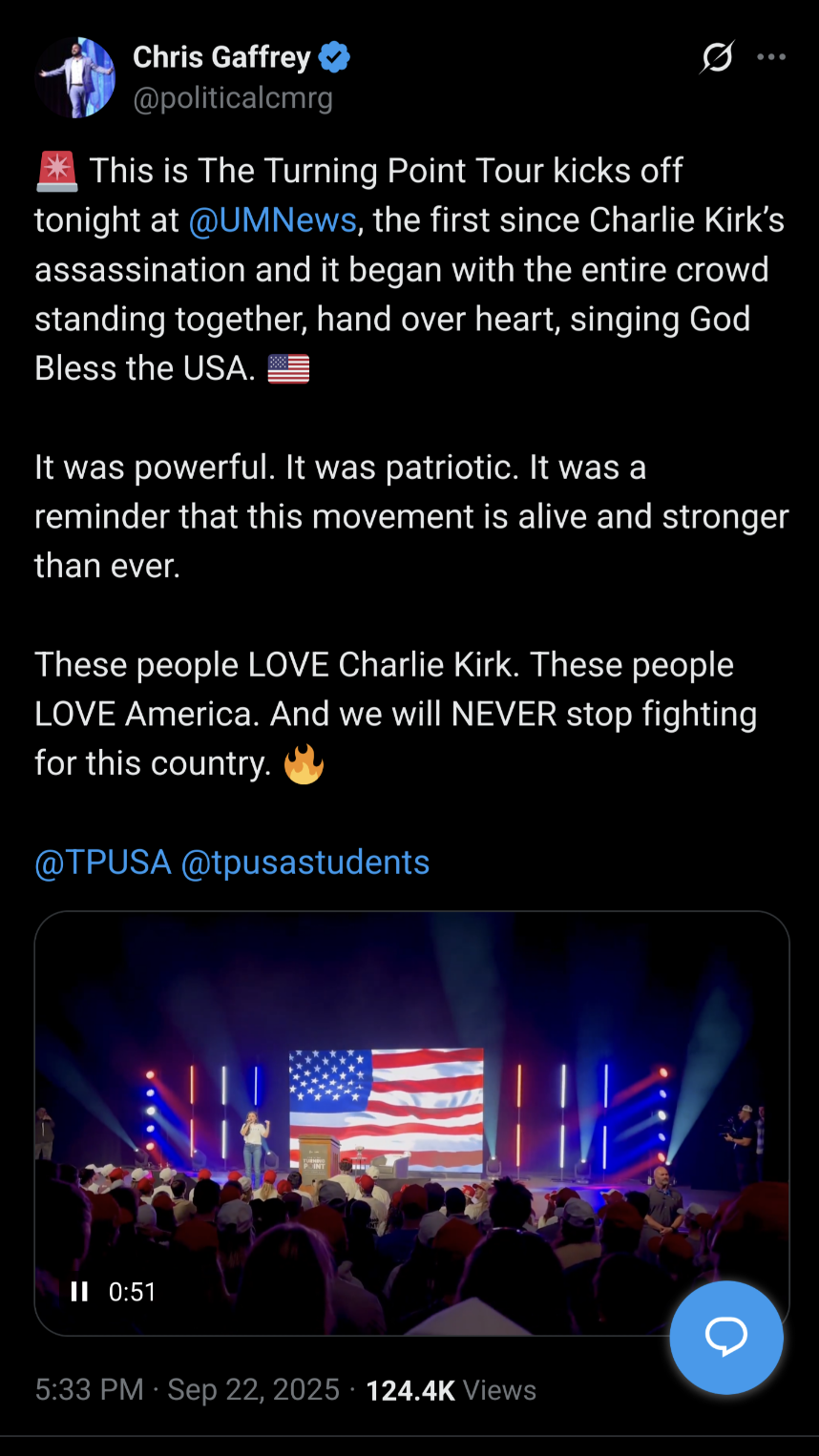This screenshot has height=1456, width=819.
Task: Open Chris Gaffrey's profile picture
Action: pyautogui.click(x=74, y=77)
